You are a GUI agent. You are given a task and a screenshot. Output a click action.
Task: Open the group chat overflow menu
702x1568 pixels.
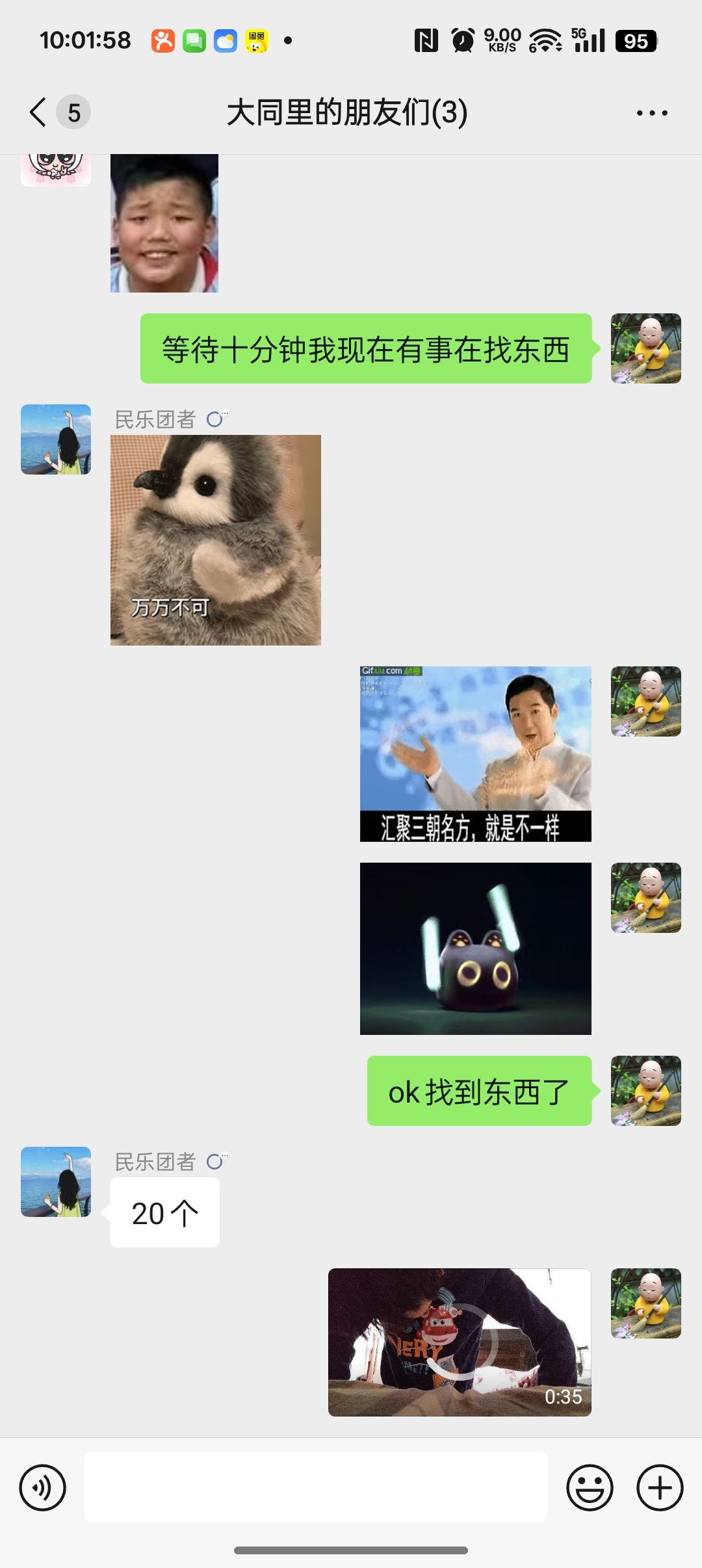click(651, 113)
